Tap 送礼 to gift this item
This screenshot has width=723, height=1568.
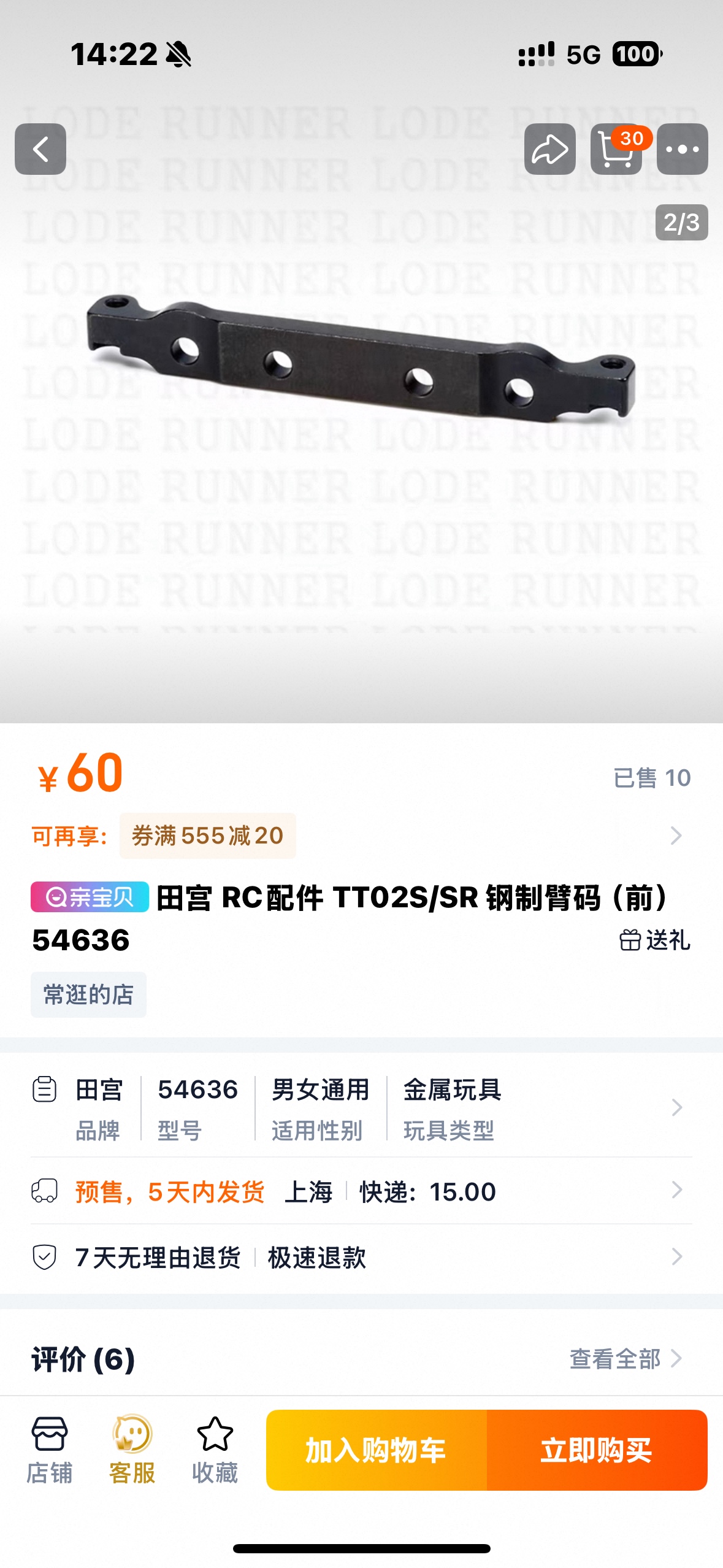[655, 940]
